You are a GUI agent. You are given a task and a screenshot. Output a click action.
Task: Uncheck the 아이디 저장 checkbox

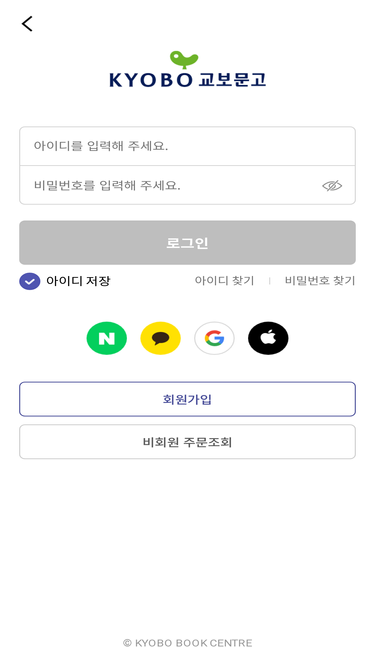30,281
